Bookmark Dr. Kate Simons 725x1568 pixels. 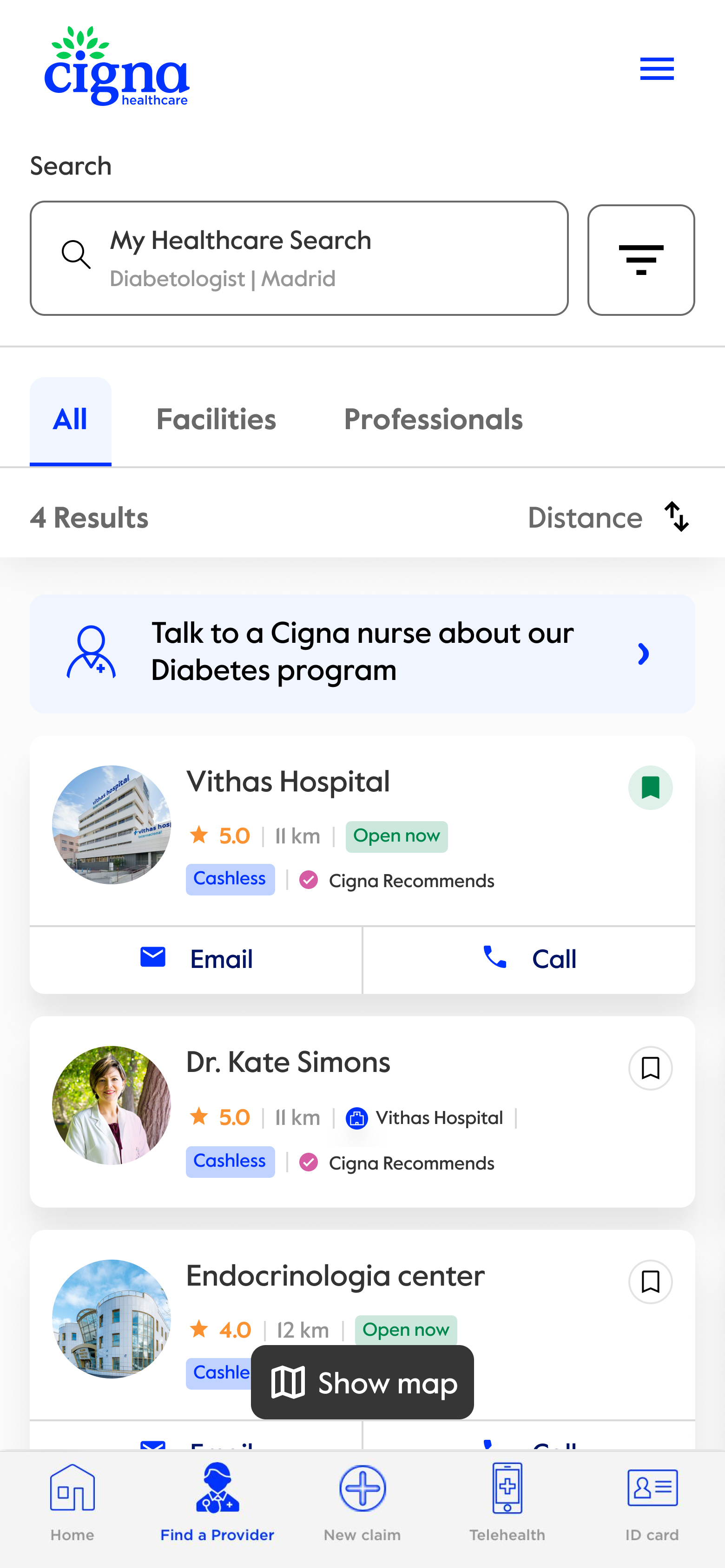[x=650, y=1068]
